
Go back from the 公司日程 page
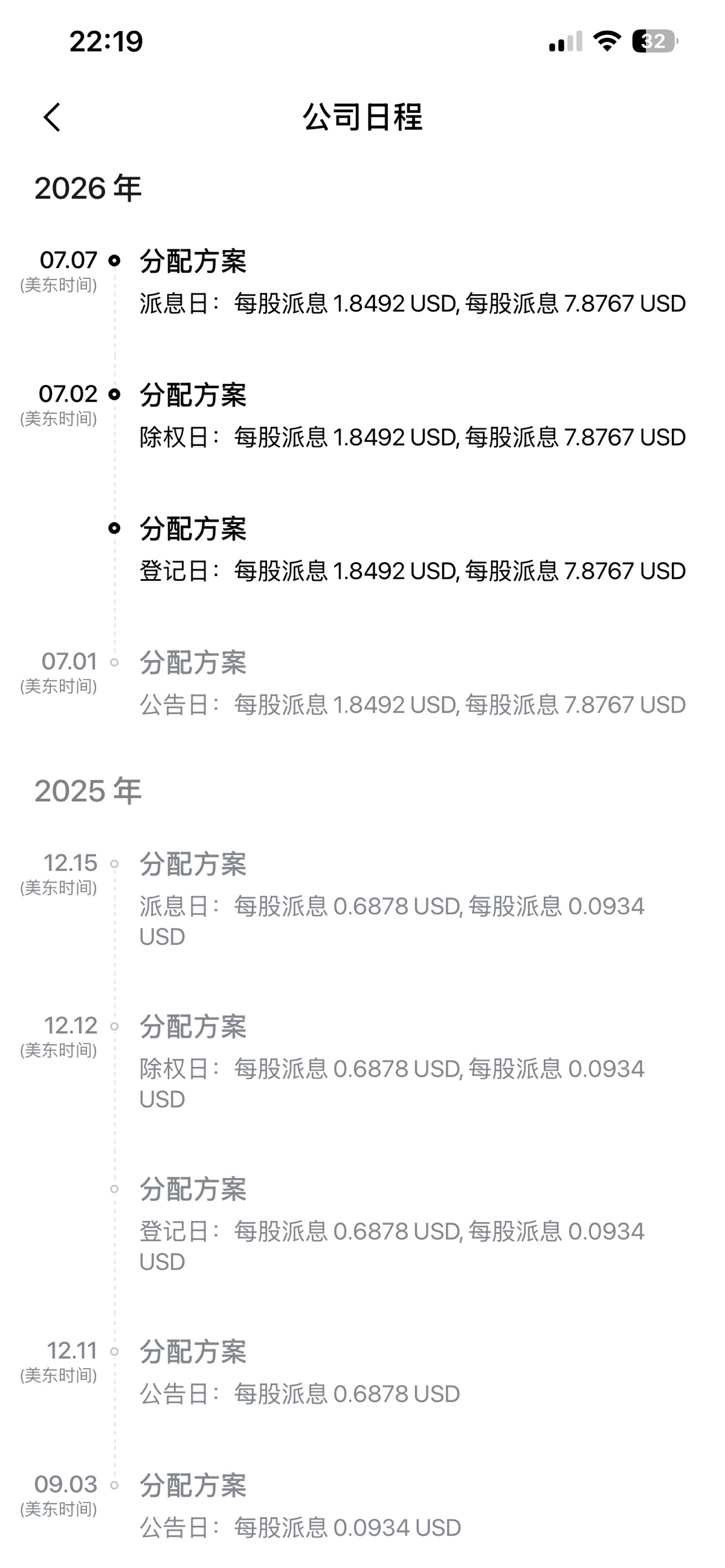pos(52,117)
